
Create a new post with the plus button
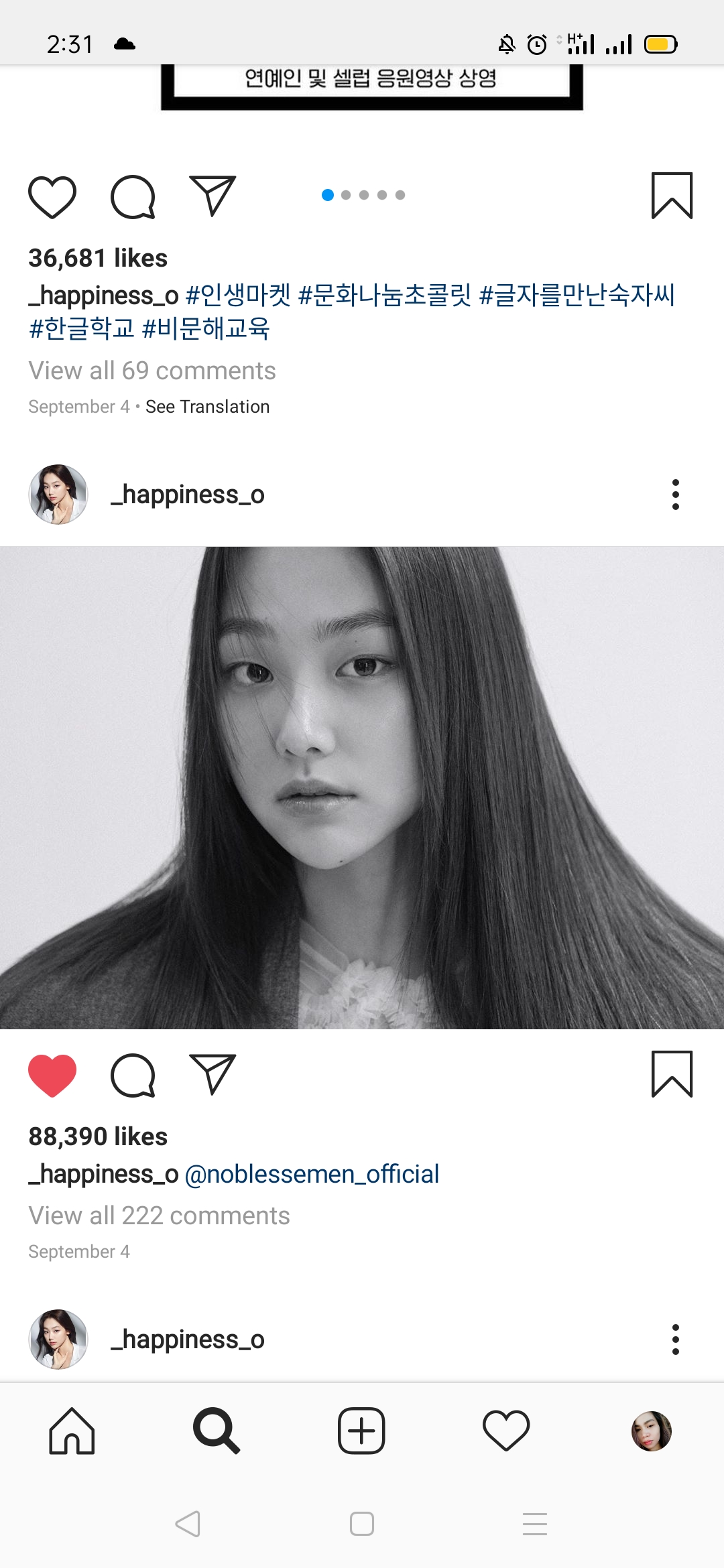(361, 1431)
